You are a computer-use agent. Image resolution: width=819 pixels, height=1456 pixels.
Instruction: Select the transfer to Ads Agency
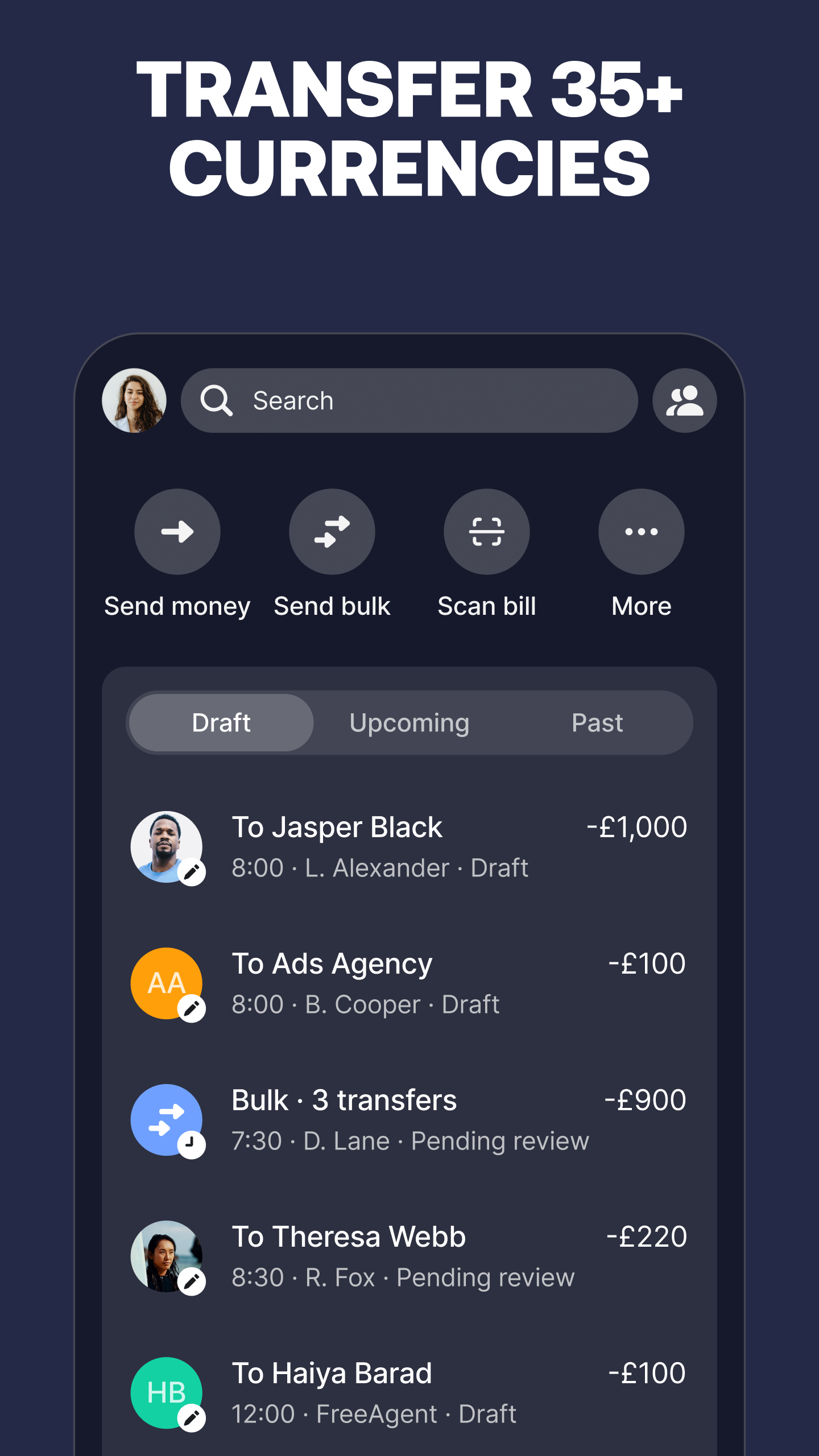pyautogui.click(x=398, y=982)
